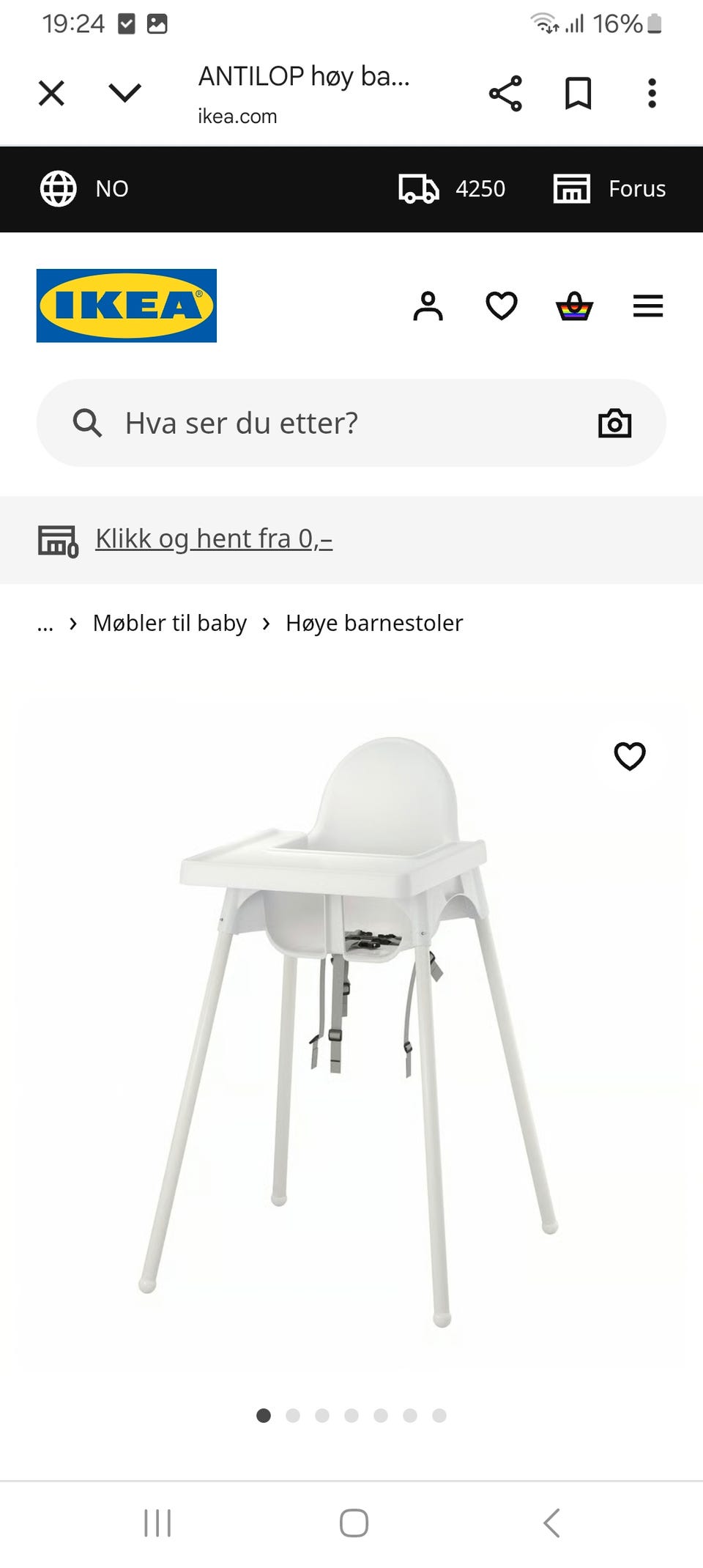Open image search with the camera icon

614,423
